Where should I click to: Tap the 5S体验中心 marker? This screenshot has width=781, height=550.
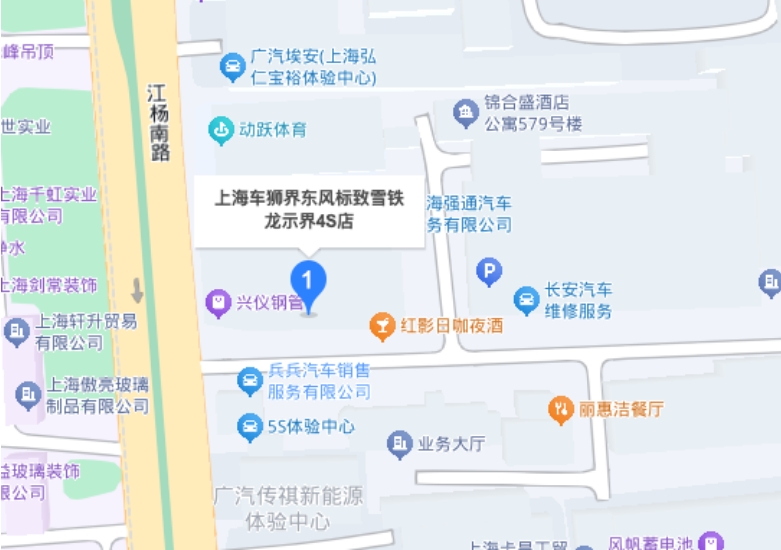[x=249, y=427]
